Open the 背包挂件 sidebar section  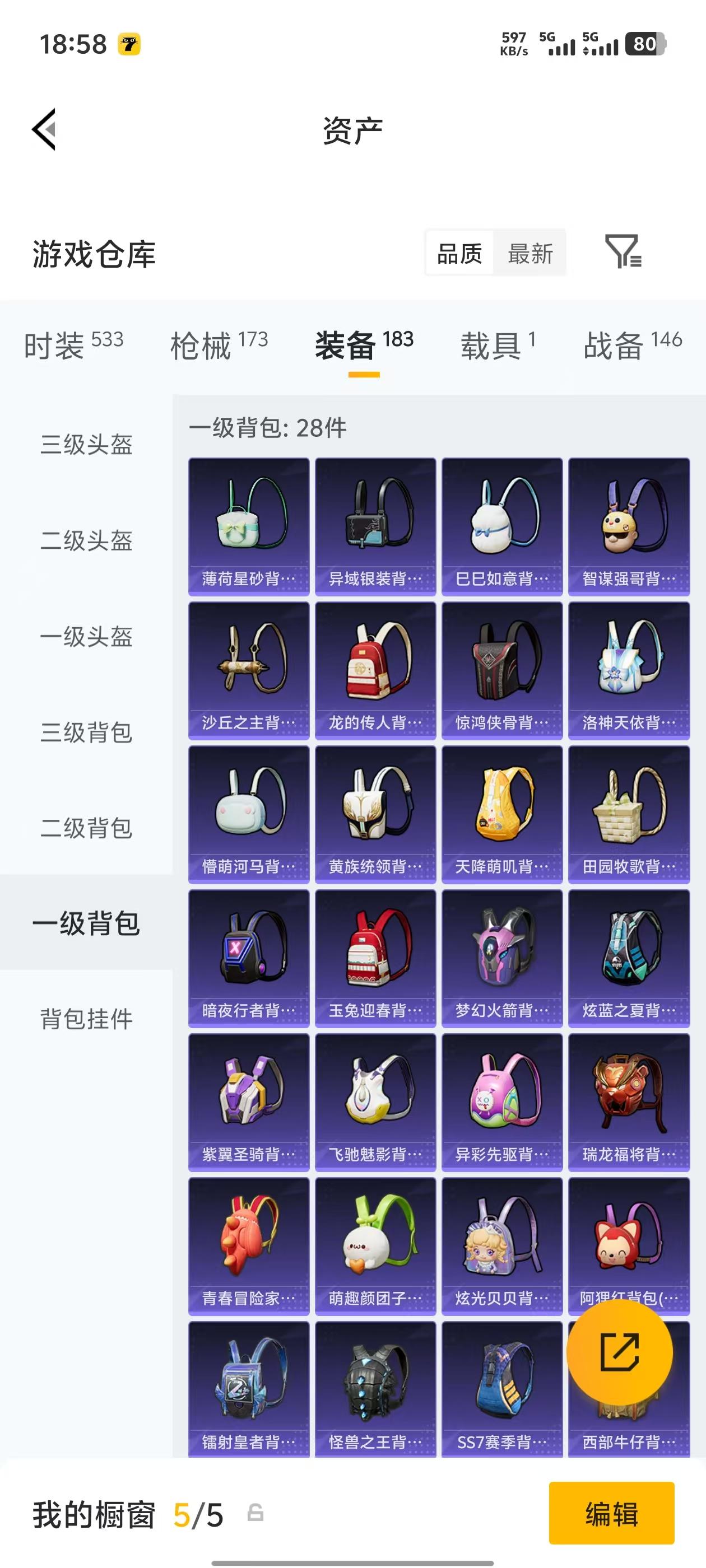pyautogui.click(x=85, y=1016)
